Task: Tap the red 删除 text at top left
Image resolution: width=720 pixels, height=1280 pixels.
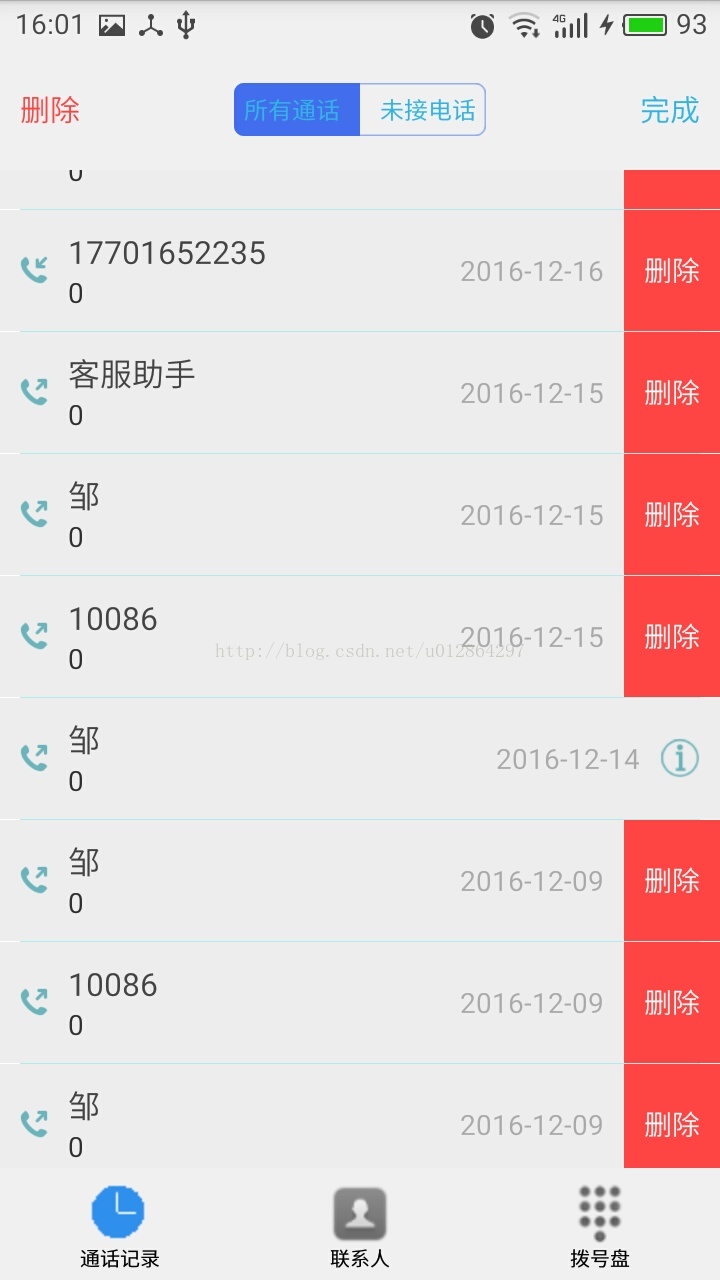Action: 50,110
